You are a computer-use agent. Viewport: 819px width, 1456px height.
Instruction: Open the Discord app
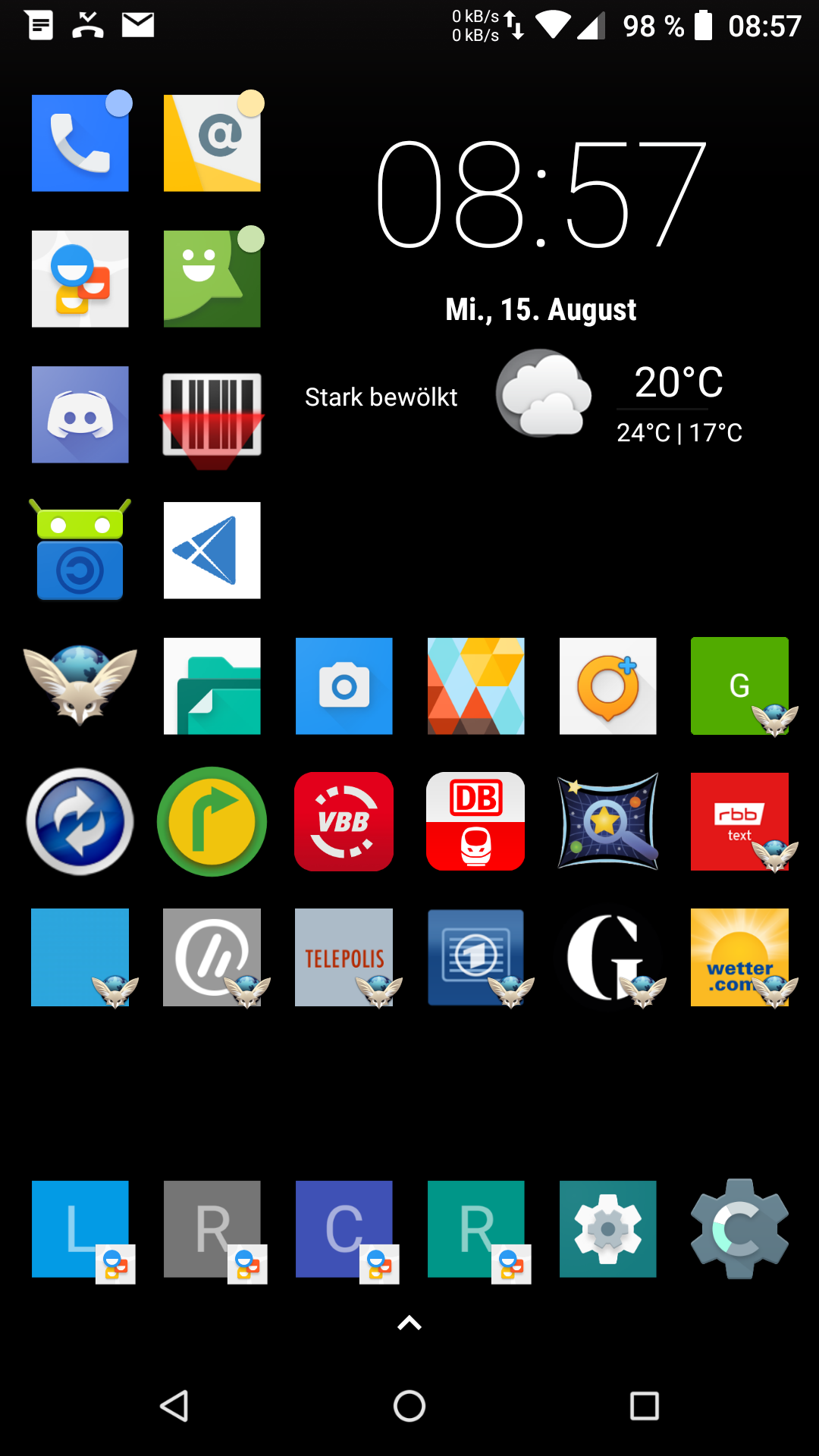tap(80, 415)
